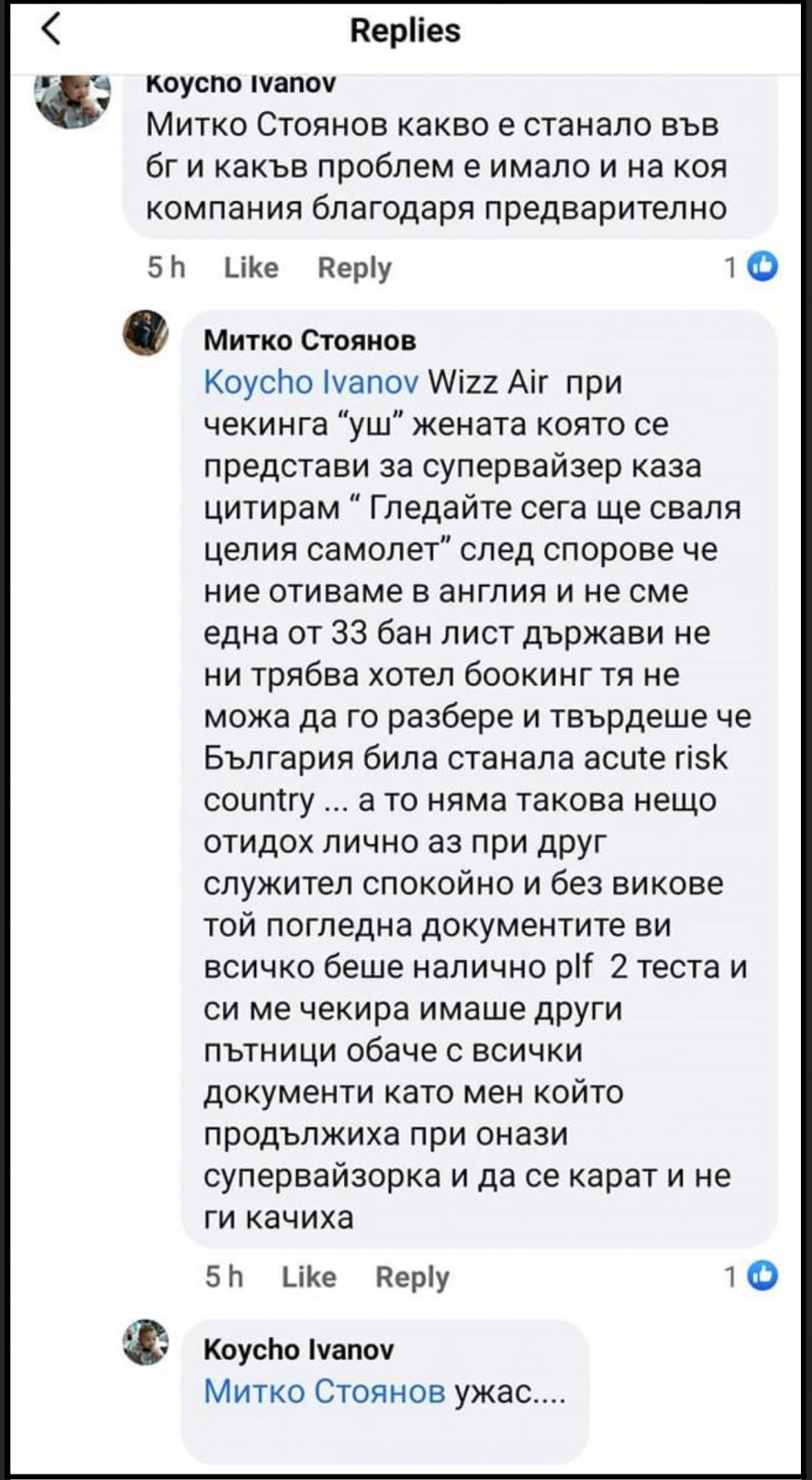Reply to Митко Стоянов's Wizz Air comment
This screenshot has height=1480, width=812.
pos(412,1276)
